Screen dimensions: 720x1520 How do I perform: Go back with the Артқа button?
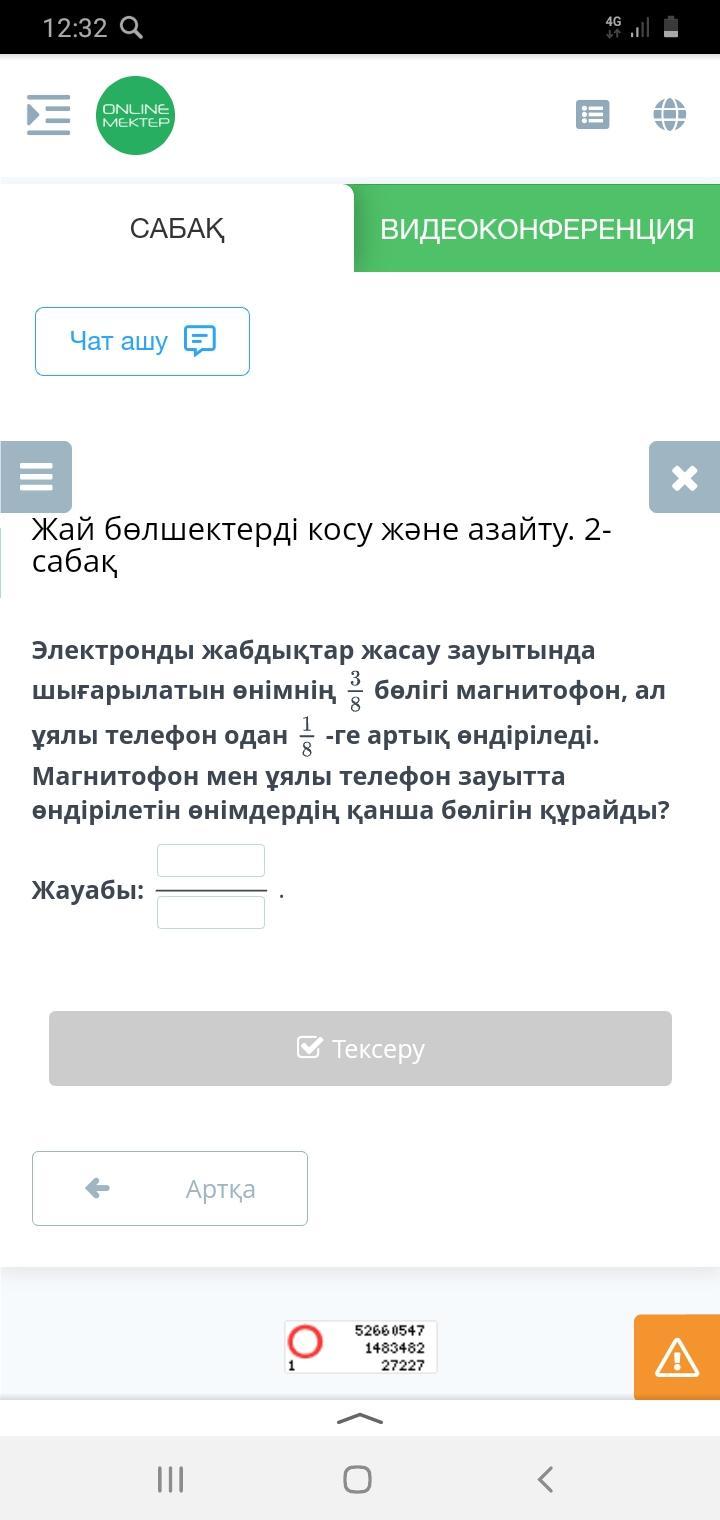tap(170, 1188)
